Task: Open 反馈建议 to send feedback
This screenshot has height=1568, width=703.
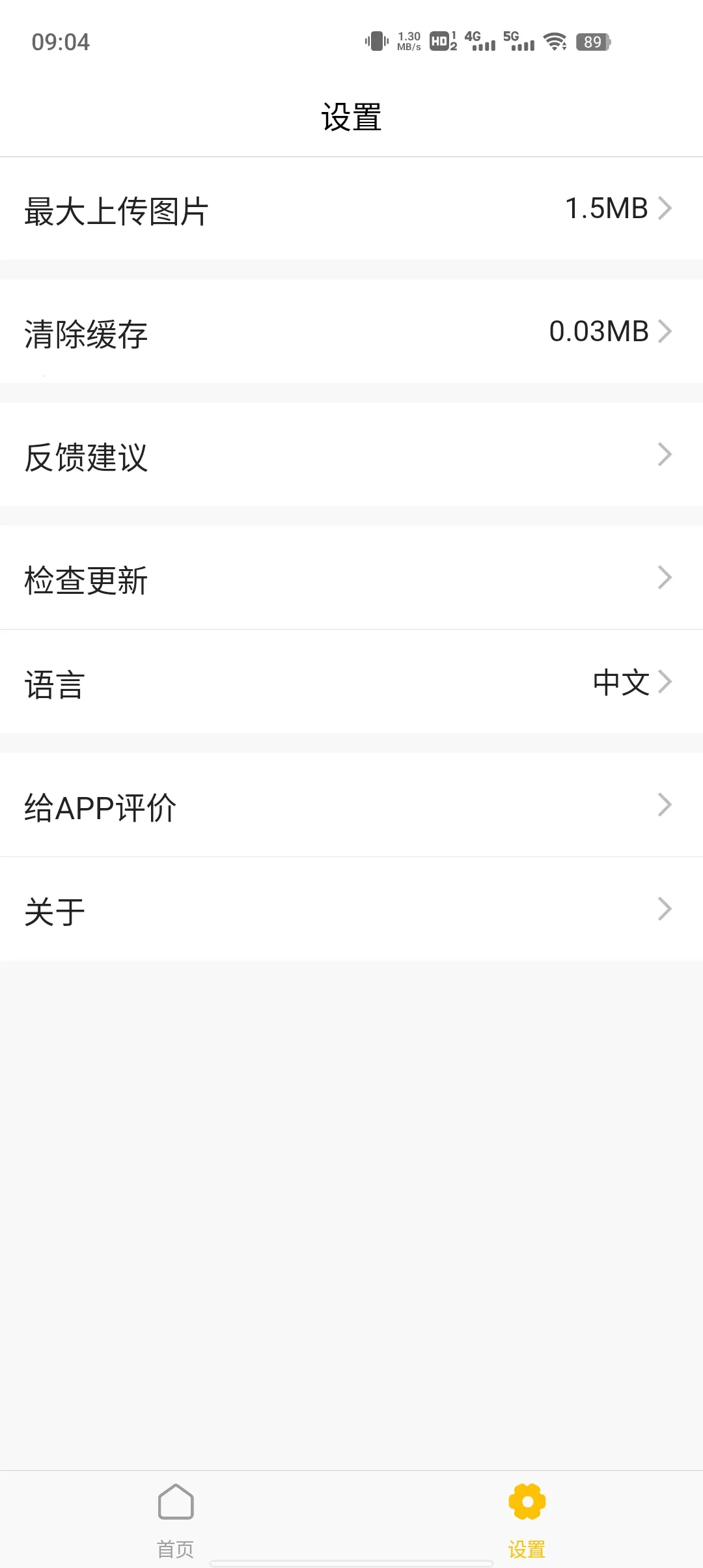Action: 351,456
